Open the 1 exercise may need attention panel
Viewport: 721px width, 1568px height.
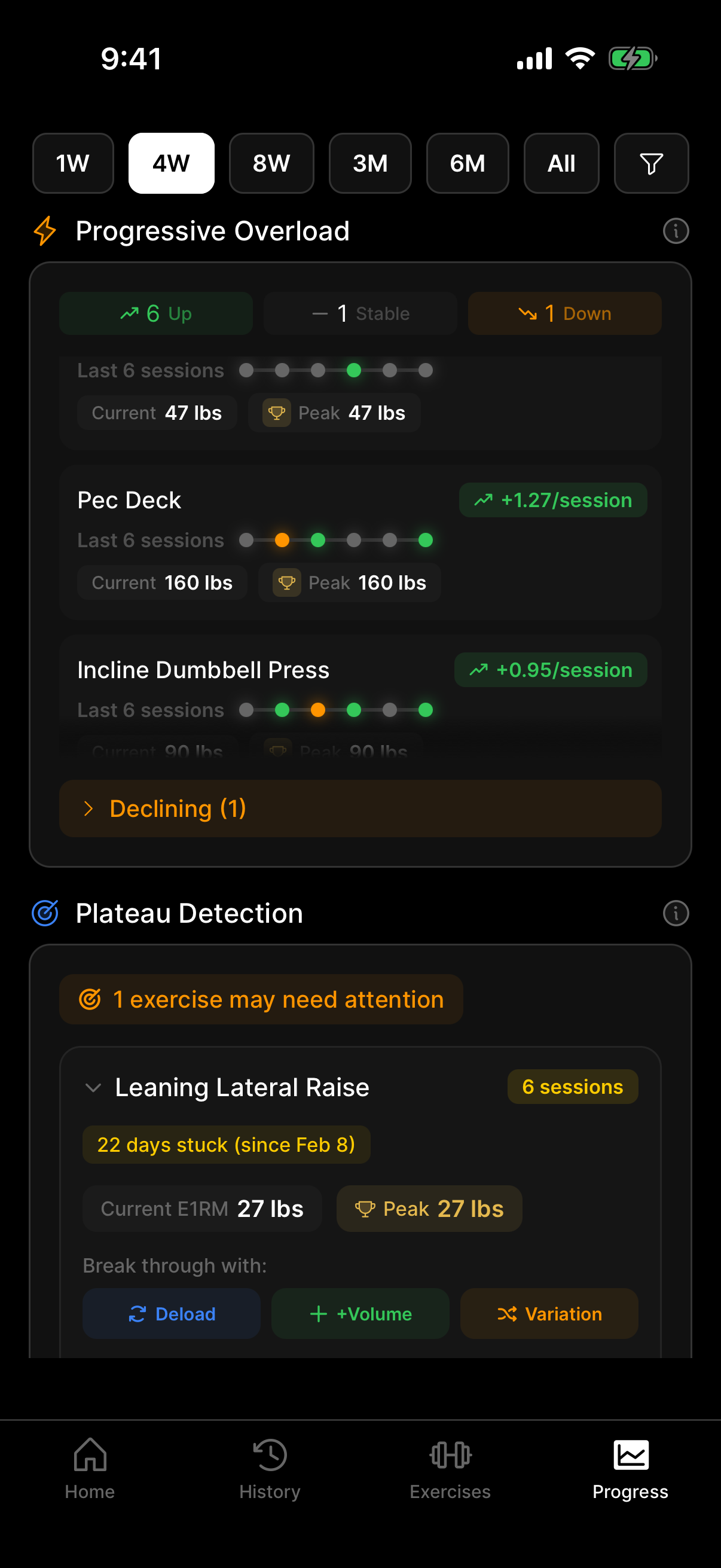pyautogui.click(x=261, y=999)
